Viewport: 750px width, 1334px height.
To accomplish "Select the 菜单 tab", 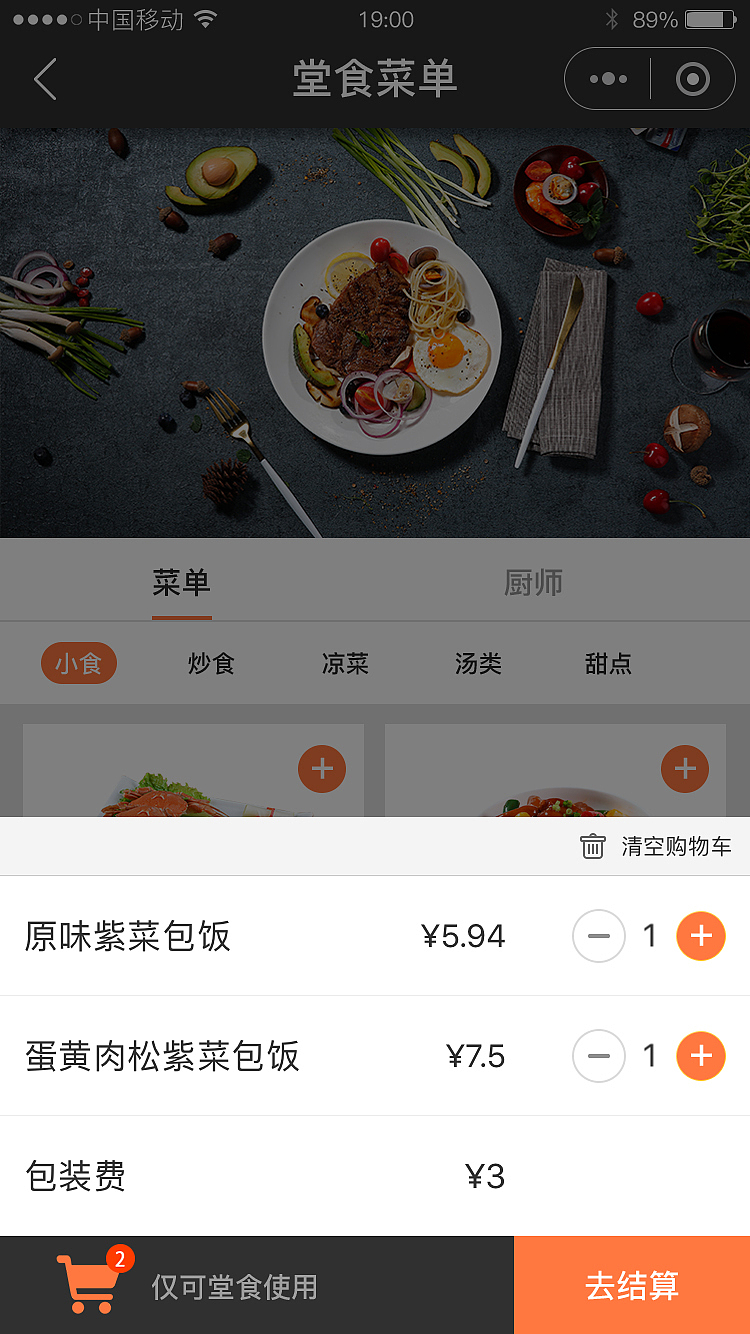I will 181,583.
